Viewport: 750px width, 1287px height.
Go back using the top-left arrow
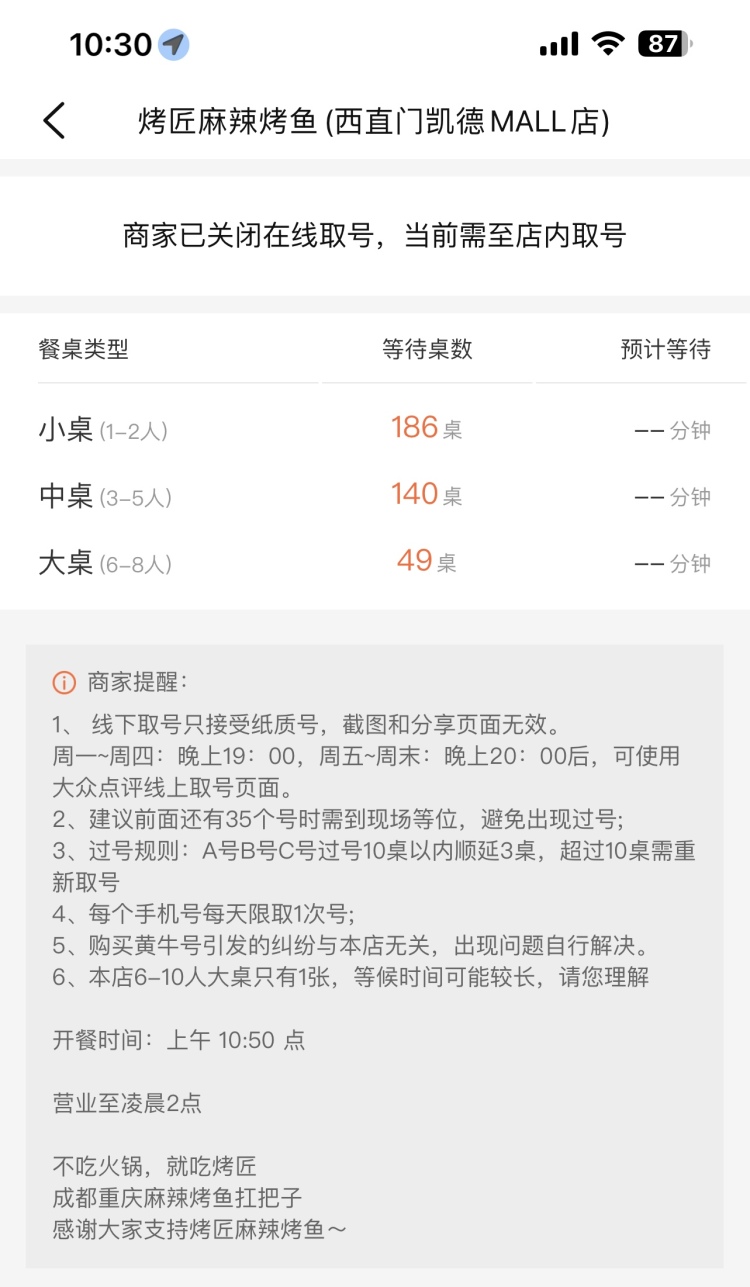(x=54, y=121)
